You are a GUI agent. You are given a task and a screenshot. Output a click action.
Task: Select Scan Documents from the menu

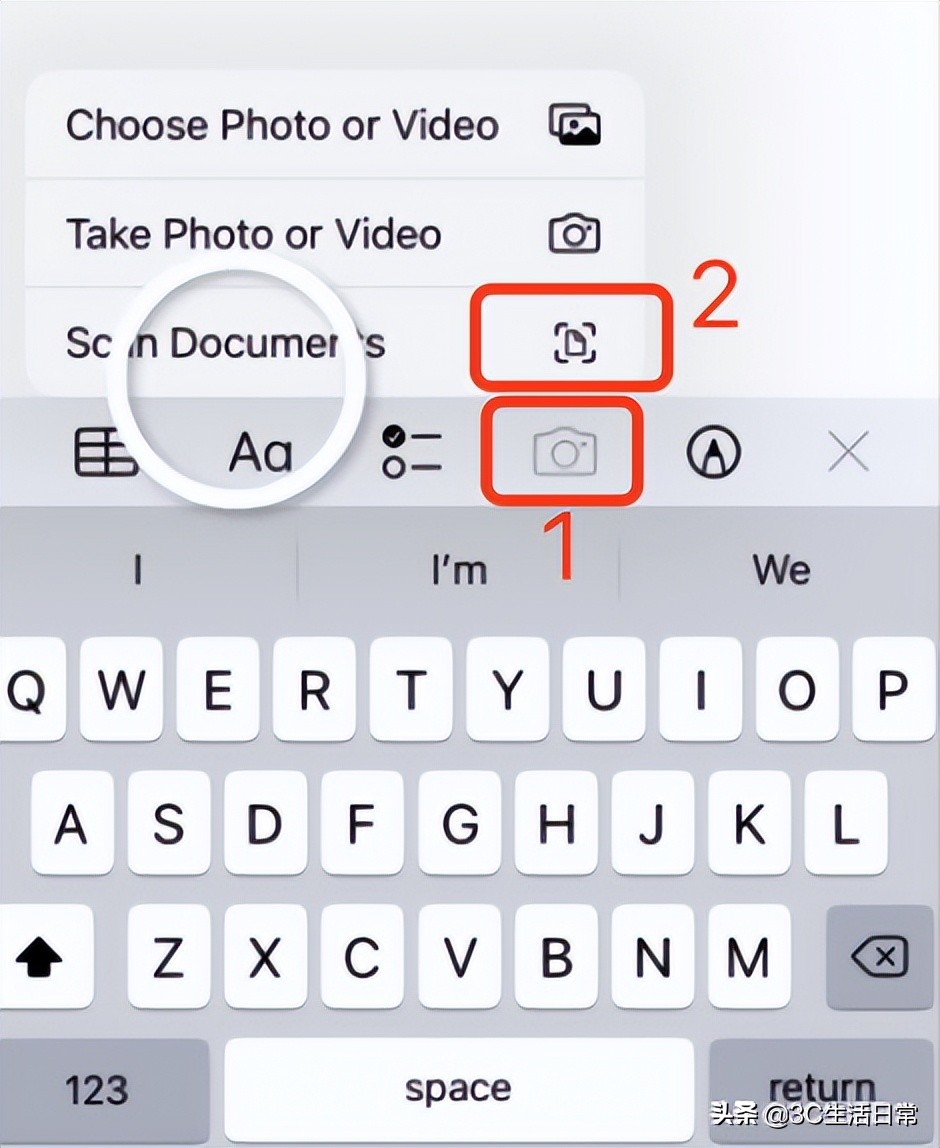[x=225, y=341]
